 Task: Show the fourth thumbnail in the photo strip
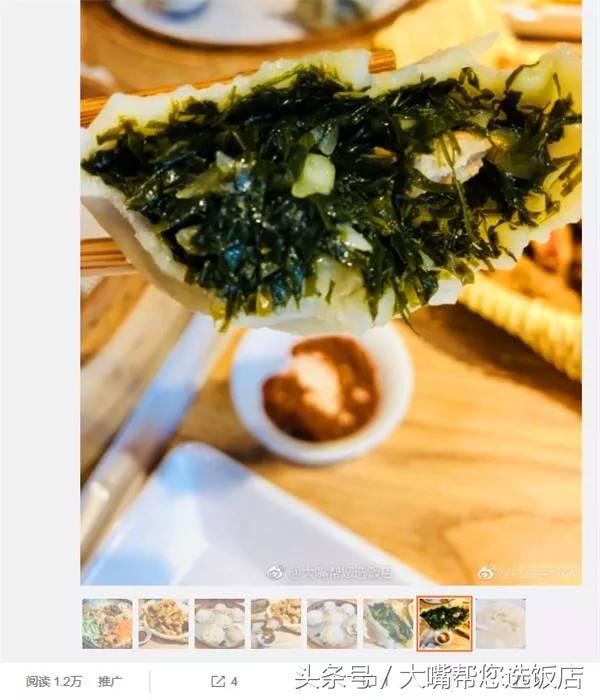coord(275,623)
